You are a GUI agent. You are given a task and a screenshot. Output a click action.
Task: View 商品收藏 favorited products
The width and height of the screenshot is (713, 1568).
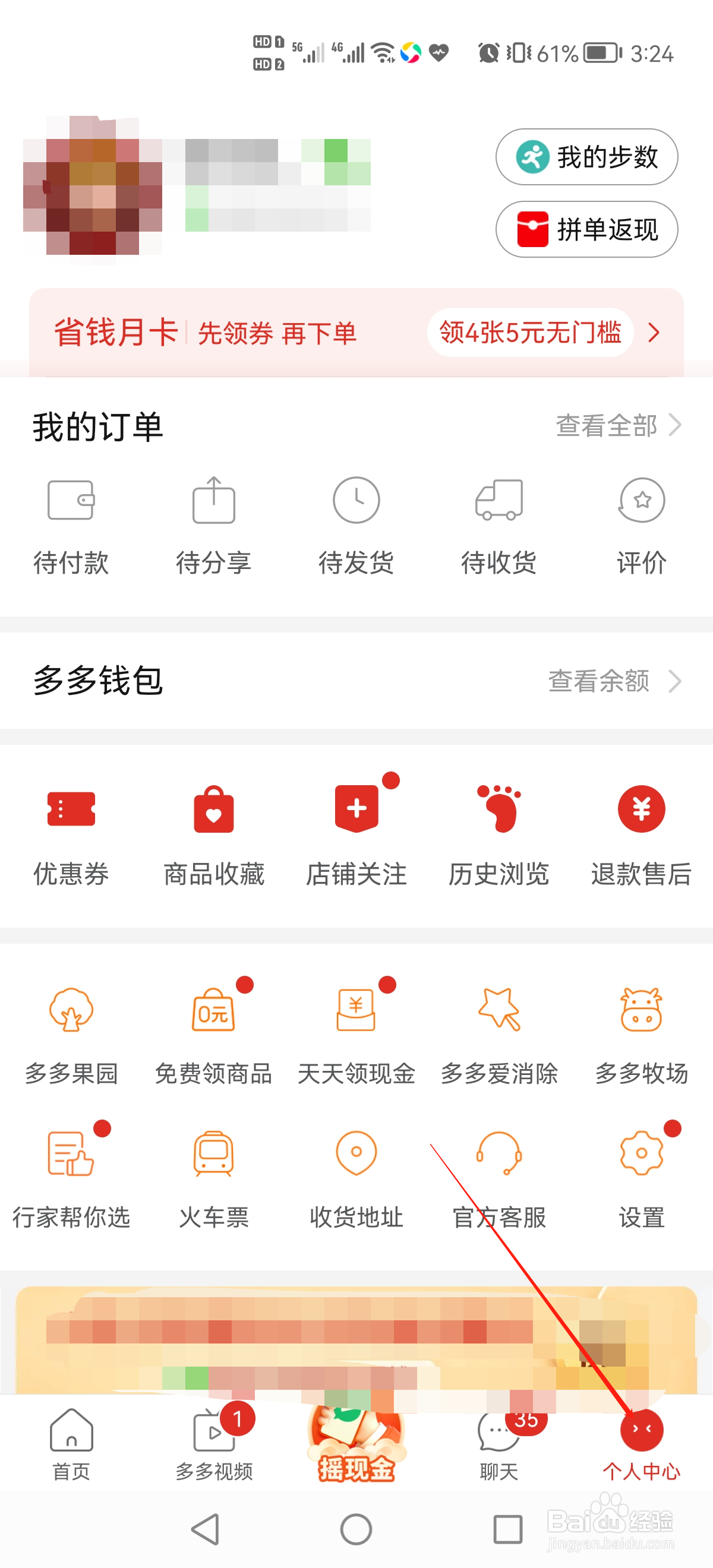[213, 837]
